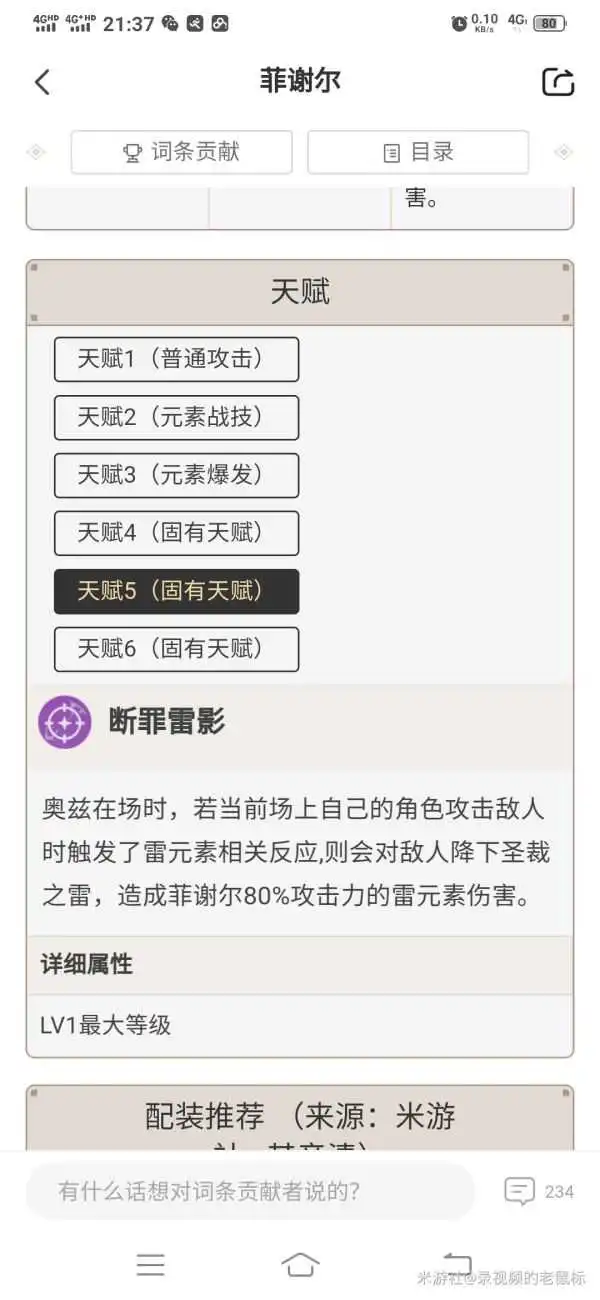This screenshot has width=600, height=1300.
Task: Select 天赋1（普通攻击）
Action: pyautogui.click(x=176, y=359)
